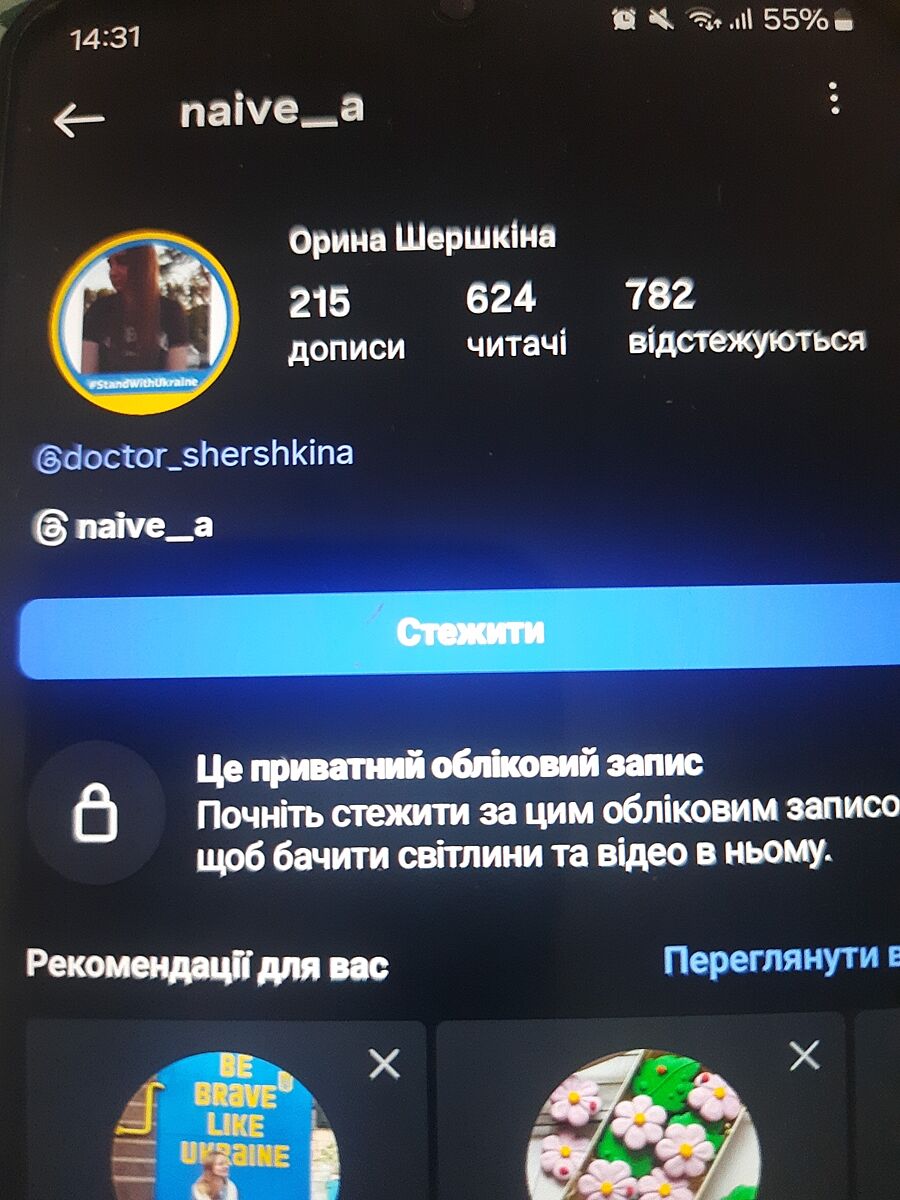This screenshot has height=1200, width=900.
Task: Open the three-dot overflow menu
Action: (834, 99)
